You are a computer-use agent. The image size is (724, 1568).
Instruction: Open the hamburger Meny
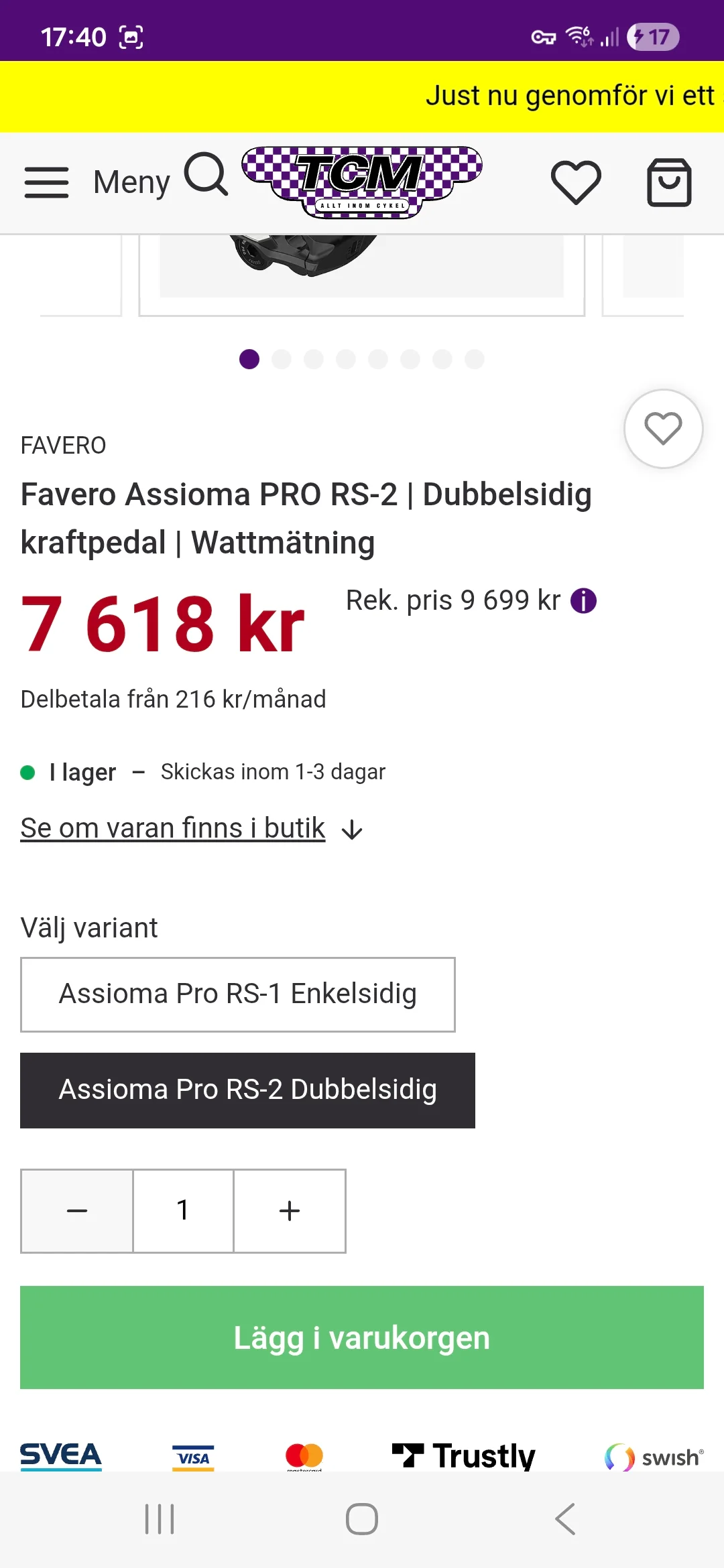(46, 182)
